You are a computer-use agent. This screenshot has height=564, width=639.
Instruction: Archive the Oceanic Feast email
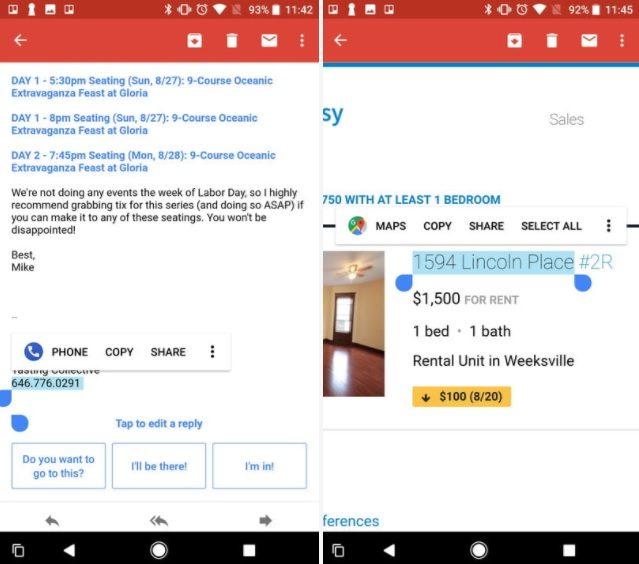click(x=194, y=41)
